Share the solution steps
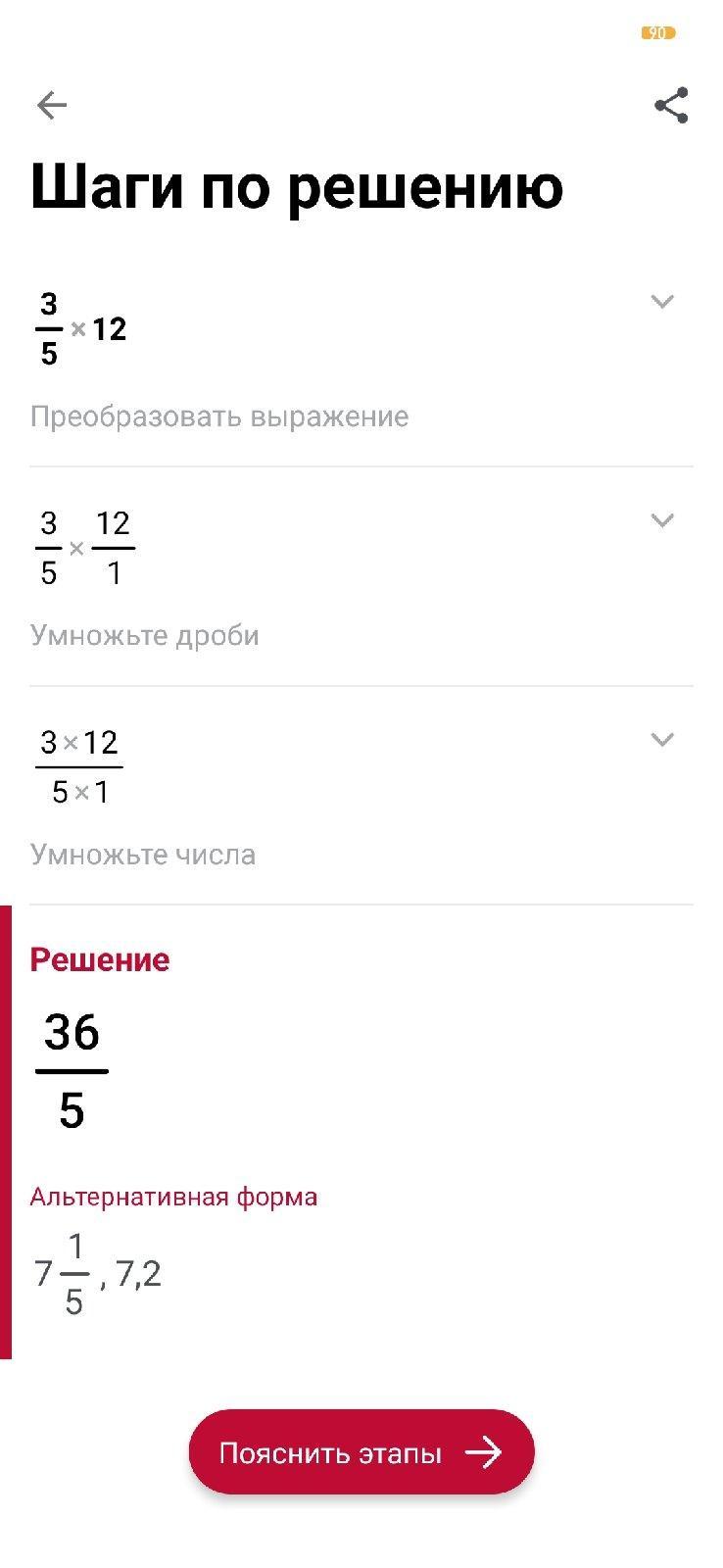723x1568 pixels. coord(671,106)
